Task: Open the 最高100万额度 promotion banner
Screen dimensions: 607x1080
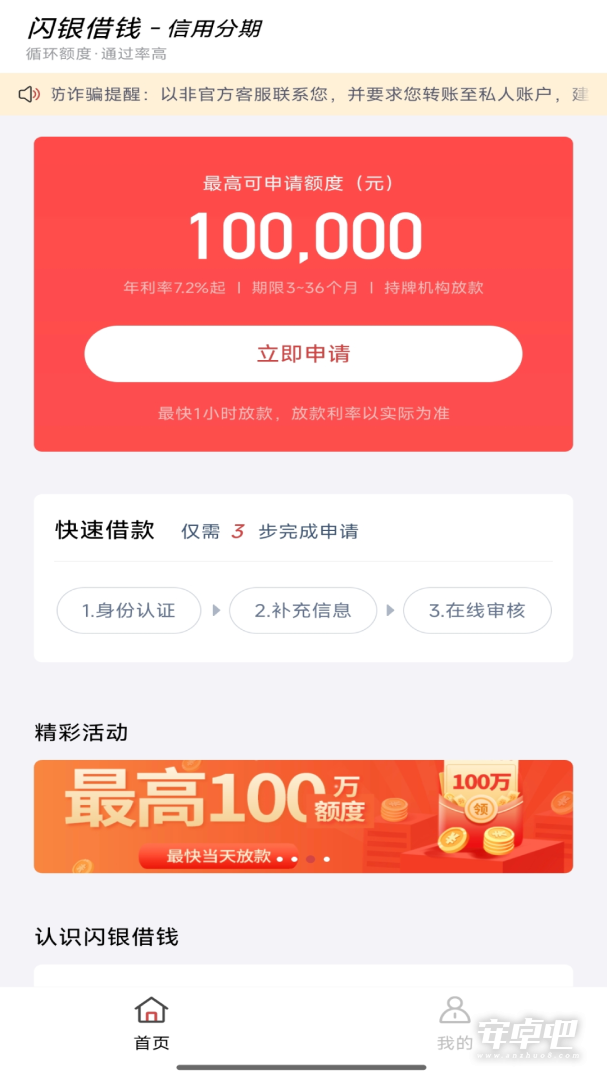Action: pos(303,816)
